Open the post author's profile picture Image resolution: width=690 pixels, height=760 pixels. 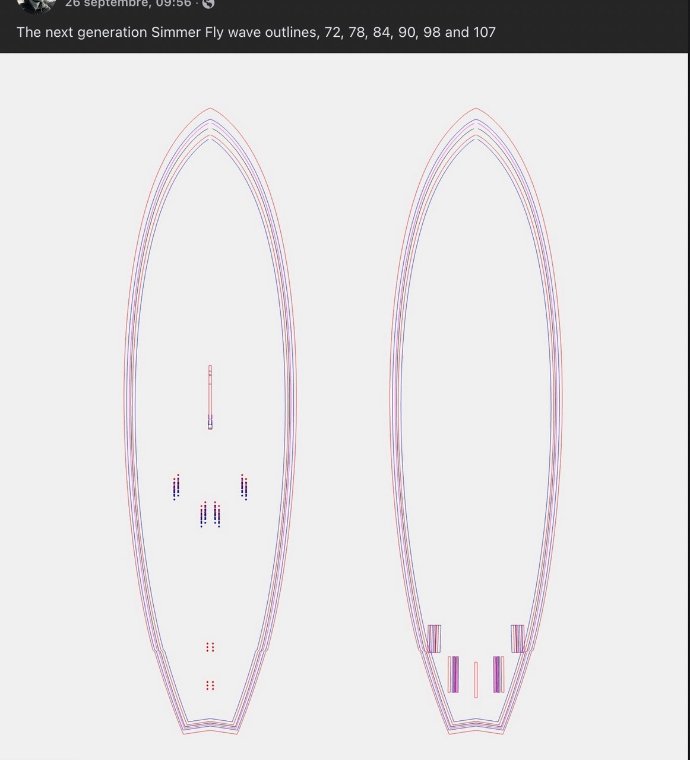[36, 4]
